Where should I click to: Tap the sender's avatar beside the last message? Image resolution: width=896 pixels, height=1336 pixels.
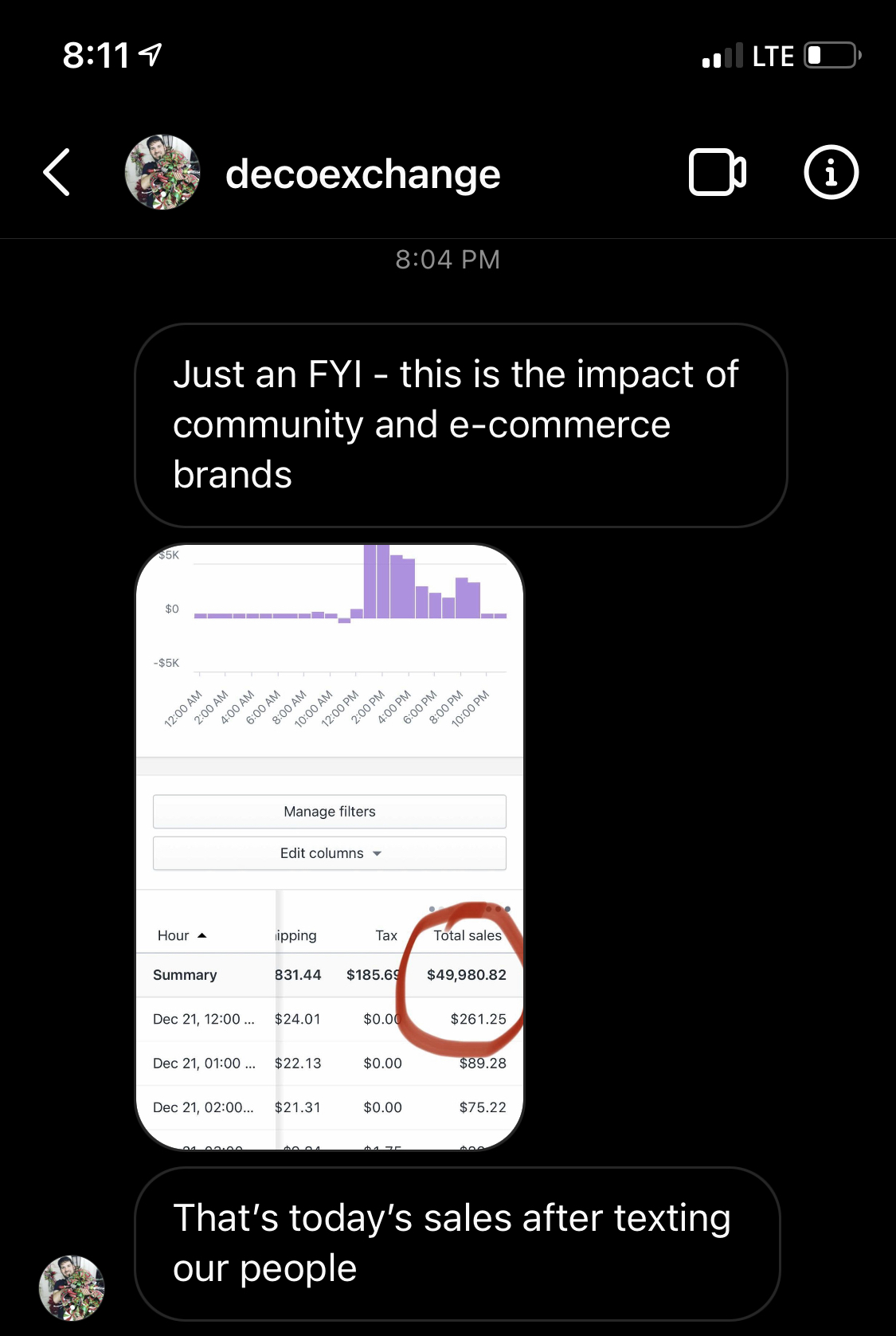tap(72, 1287)
